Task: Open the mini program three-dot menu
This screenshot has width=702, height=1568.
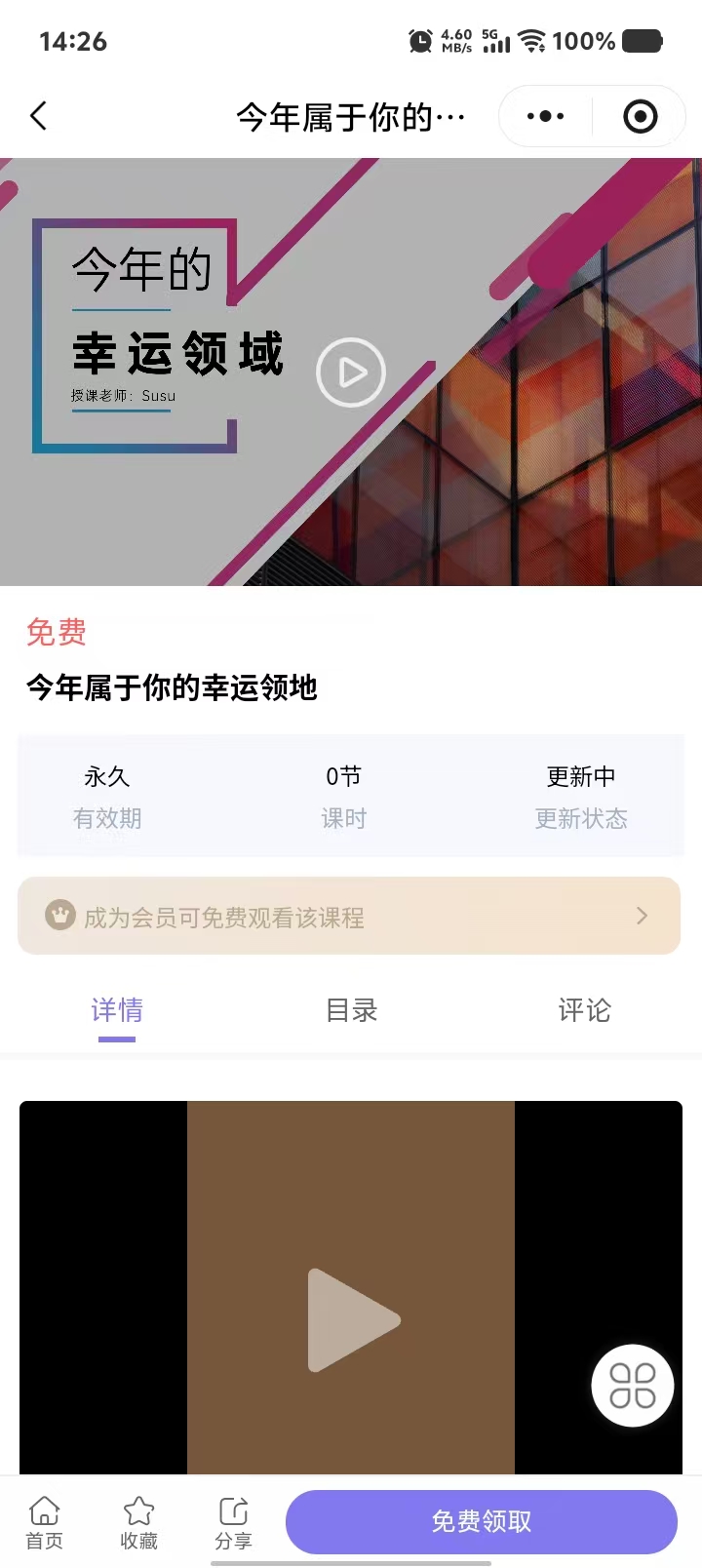Action: (x=545, y=117)
